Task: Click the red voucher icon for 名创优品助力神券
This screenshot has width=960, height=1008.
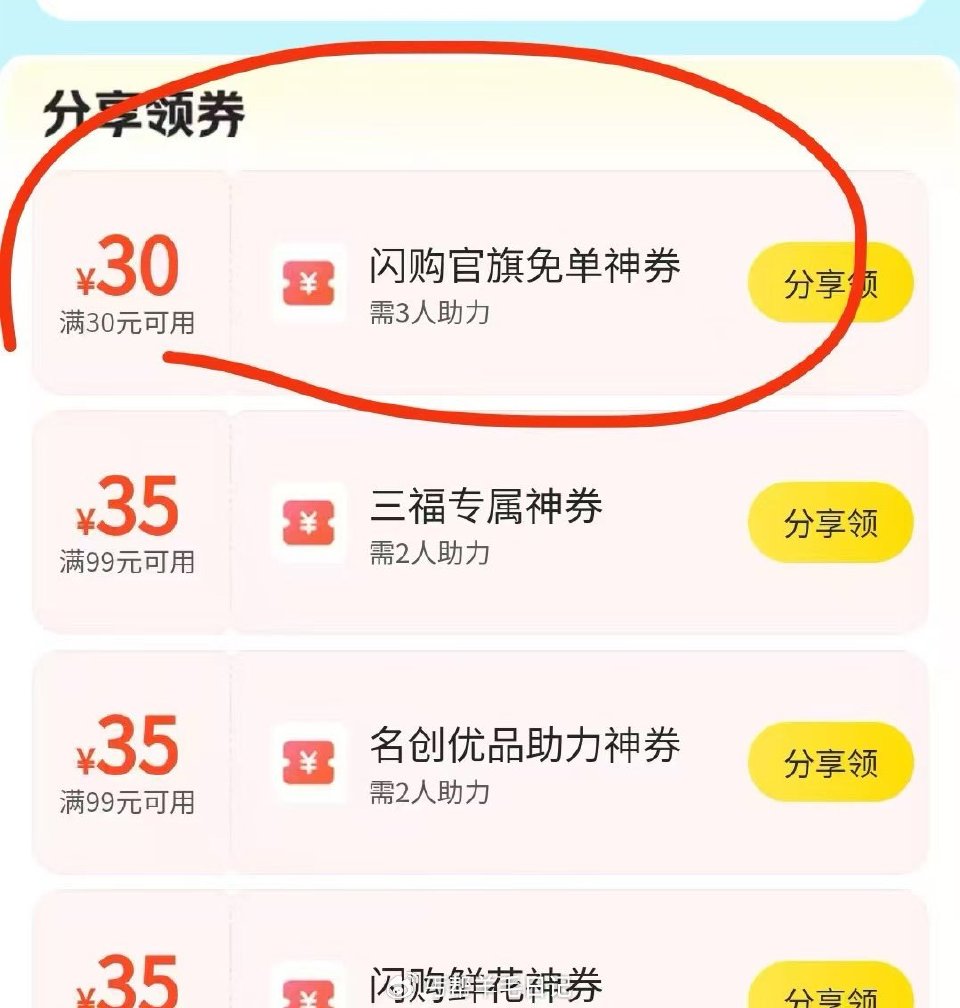Action: (308, 763)
